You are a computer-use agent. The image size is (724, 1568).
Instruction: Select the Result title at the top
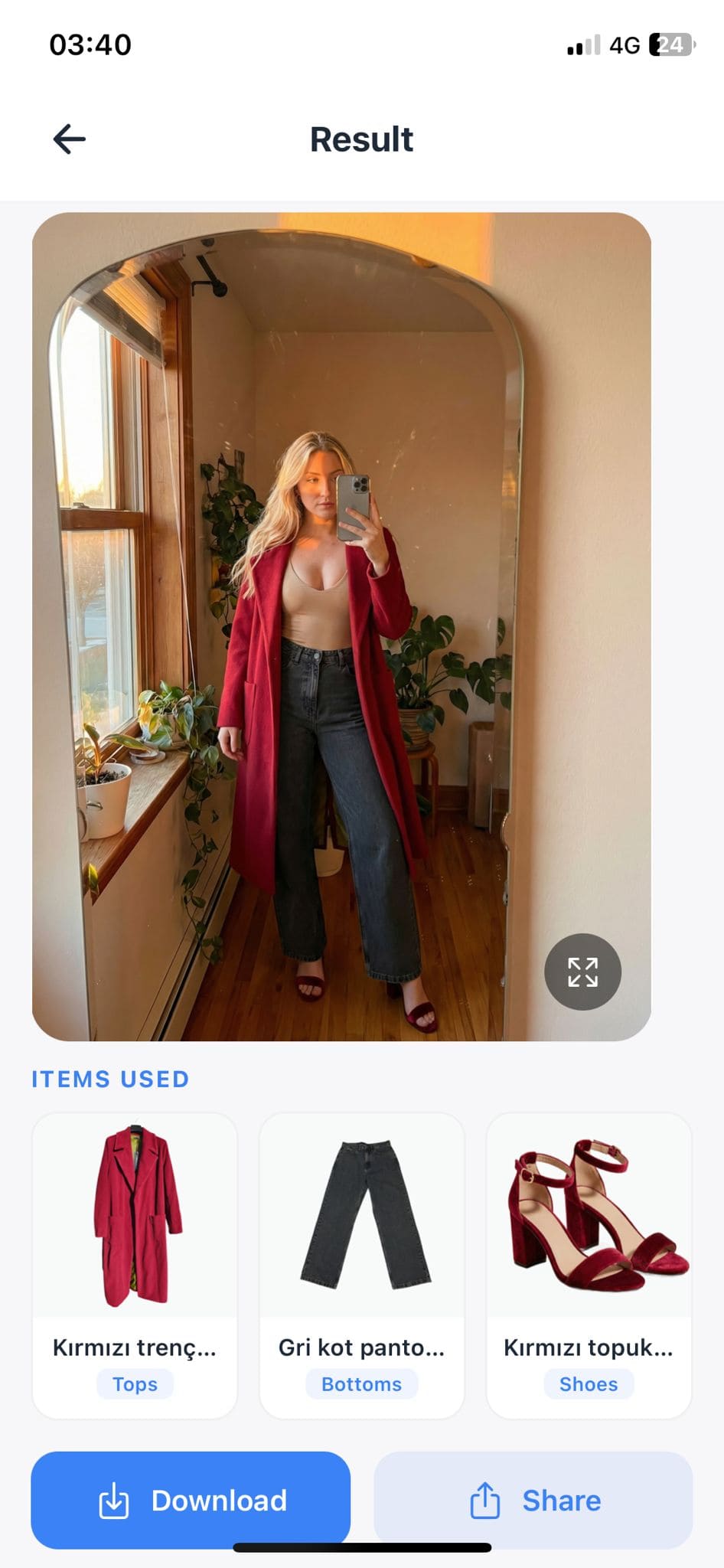tap(360, 139)
